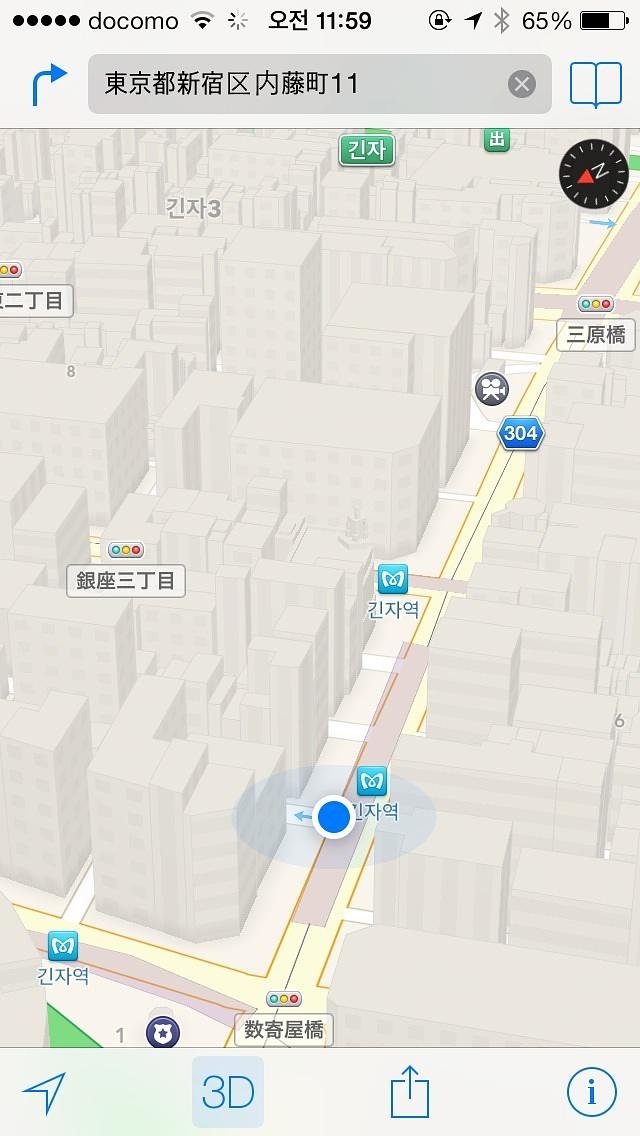
Task: Select the movie theater map pin
Action: [491, 388]
